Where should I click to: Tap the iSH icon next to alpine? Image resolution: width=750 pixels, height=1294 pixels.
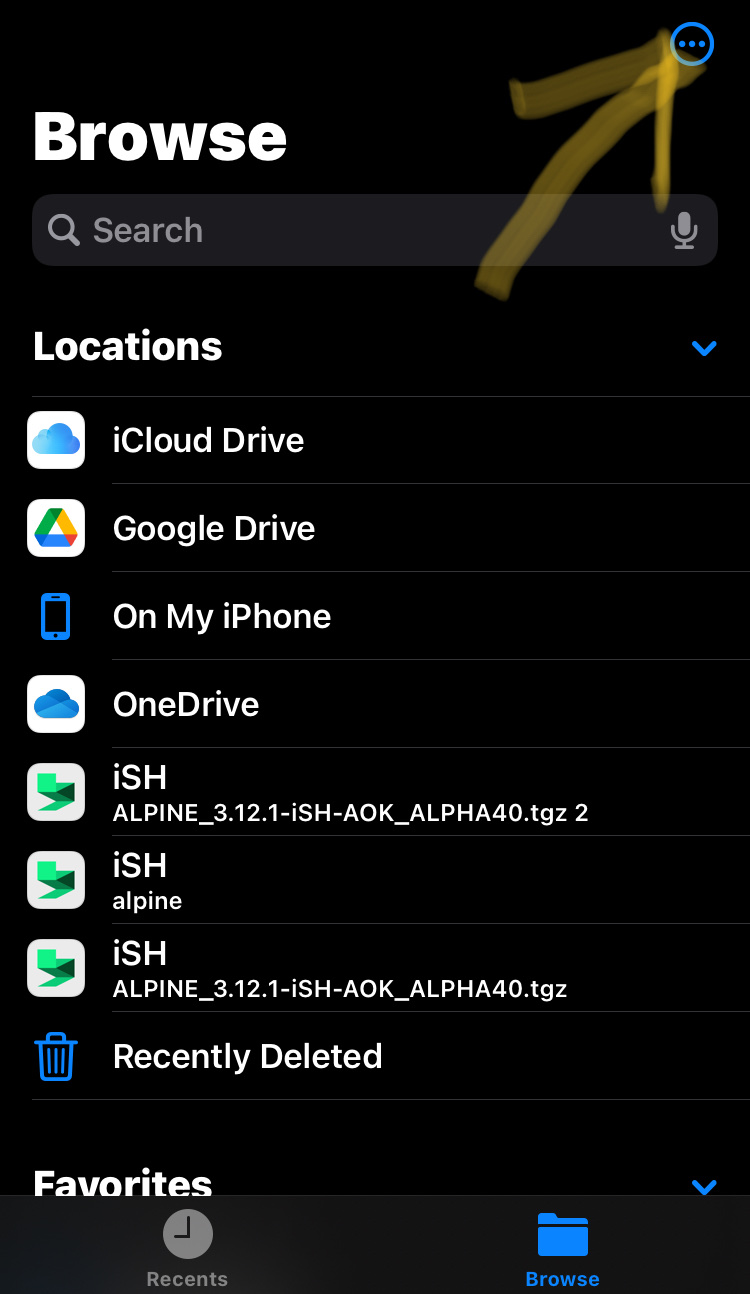55,880
